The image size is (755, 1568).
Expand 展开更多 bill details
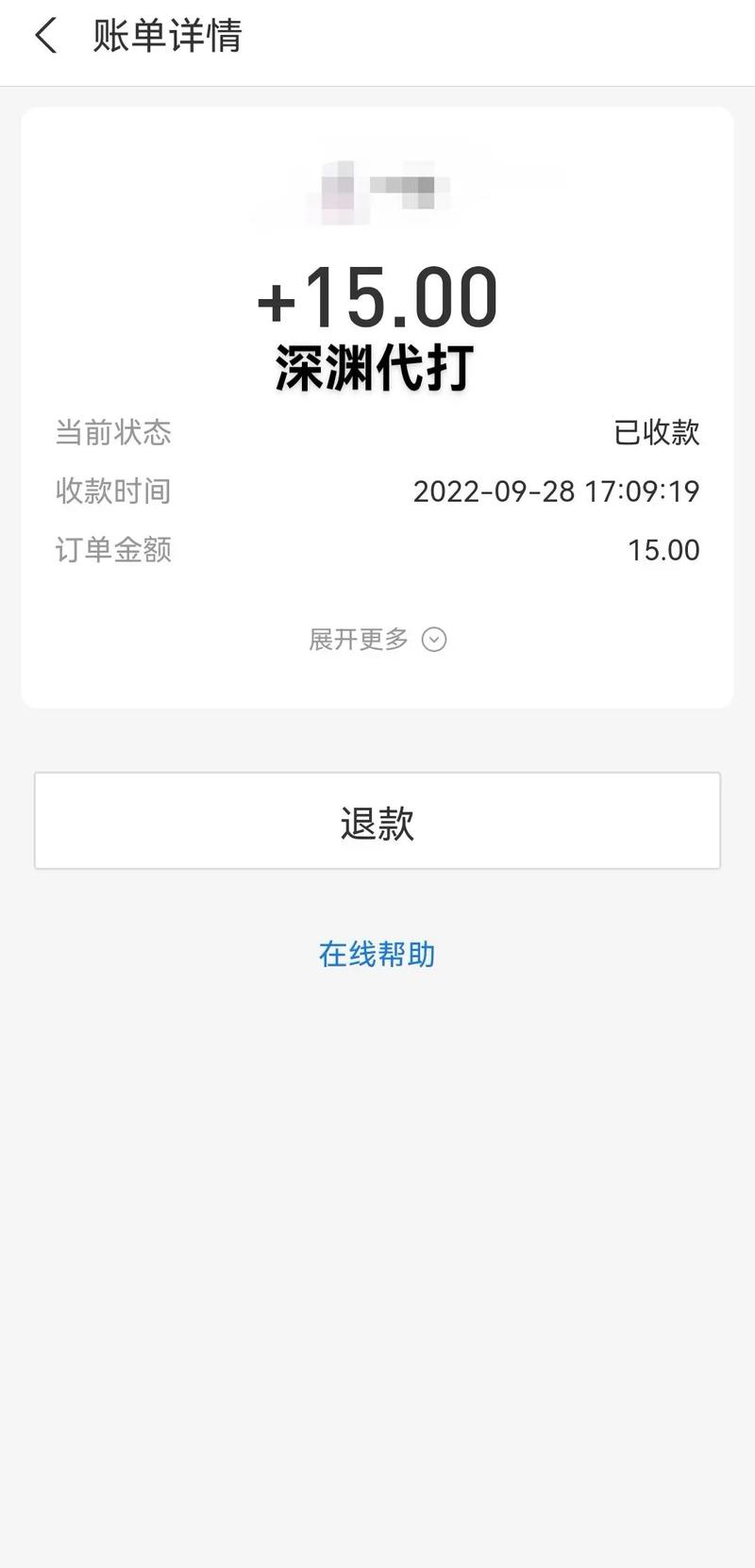point(377,640)
